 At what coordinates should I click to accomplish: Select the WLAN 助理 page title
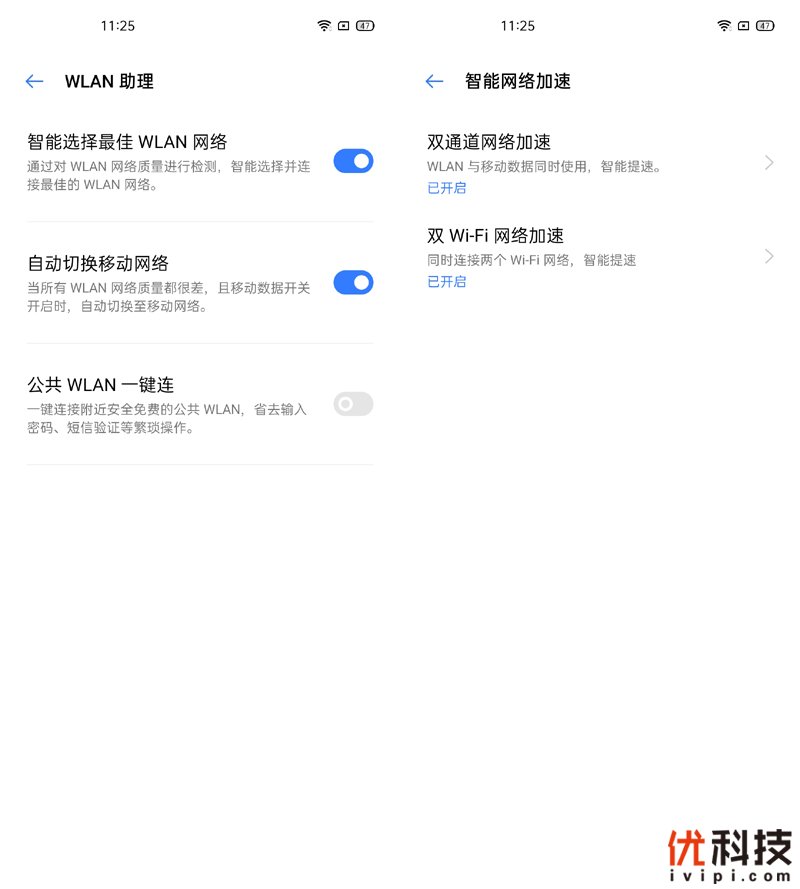click(x=108, y=81)
